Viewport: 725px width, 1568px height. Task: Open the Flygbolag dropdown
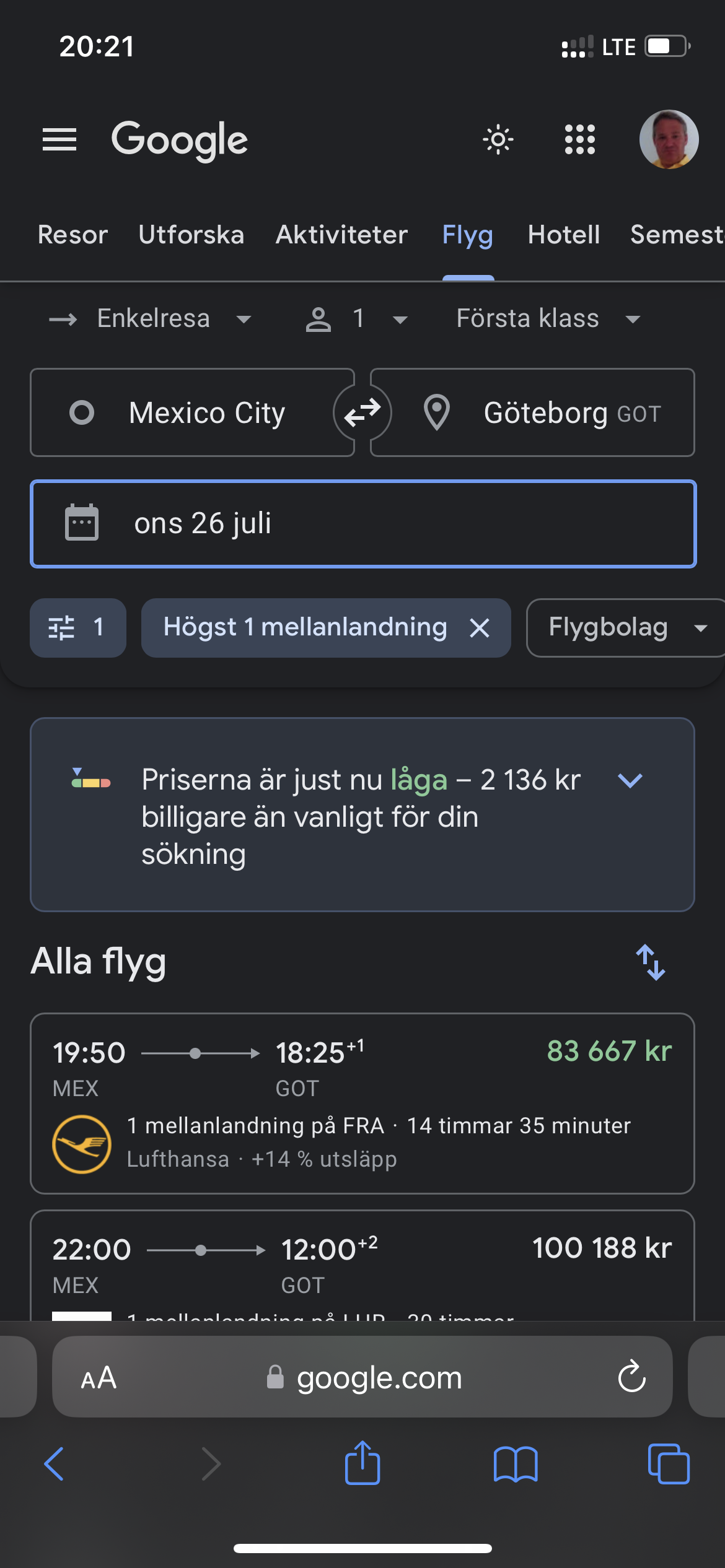pos(624,627)
